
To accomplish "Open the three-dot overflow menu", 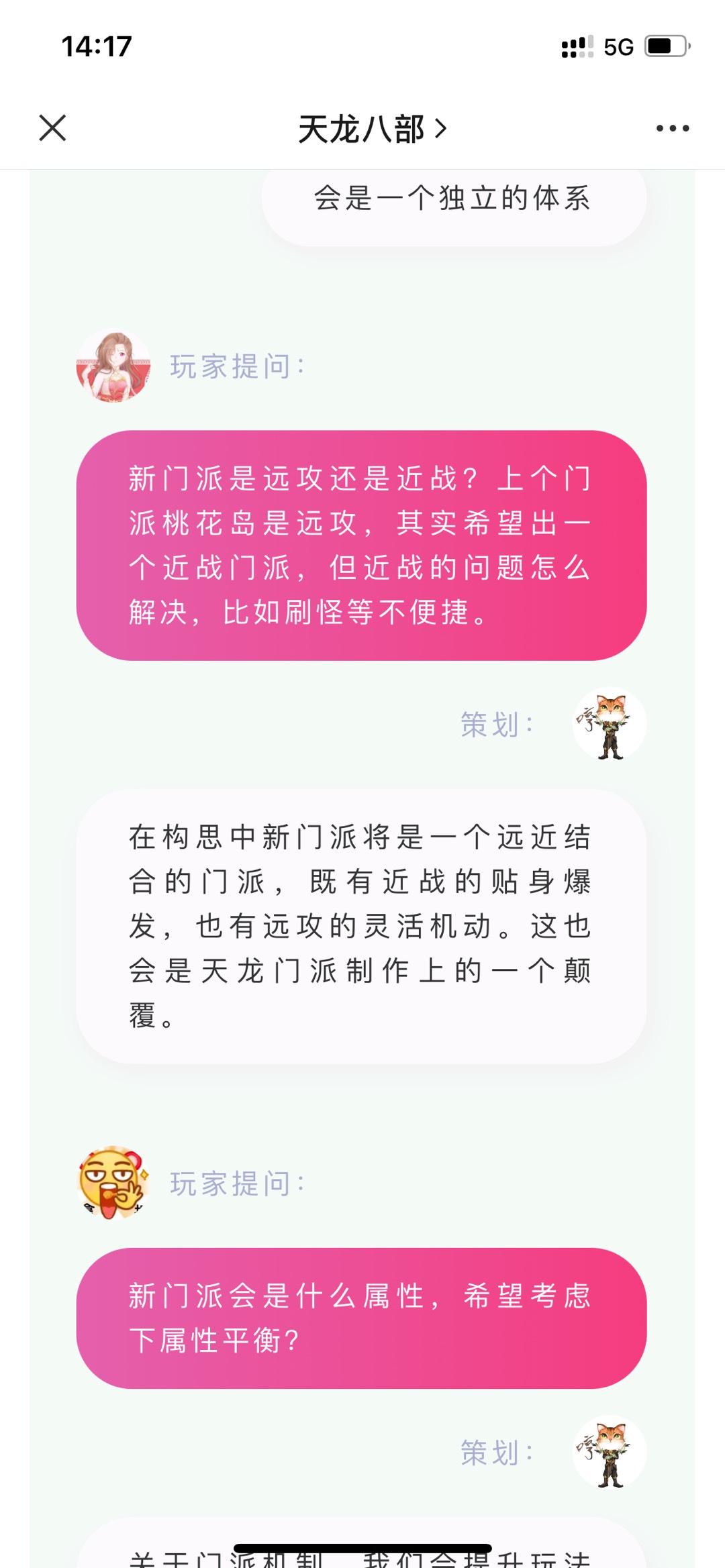I will coord(672,128).
